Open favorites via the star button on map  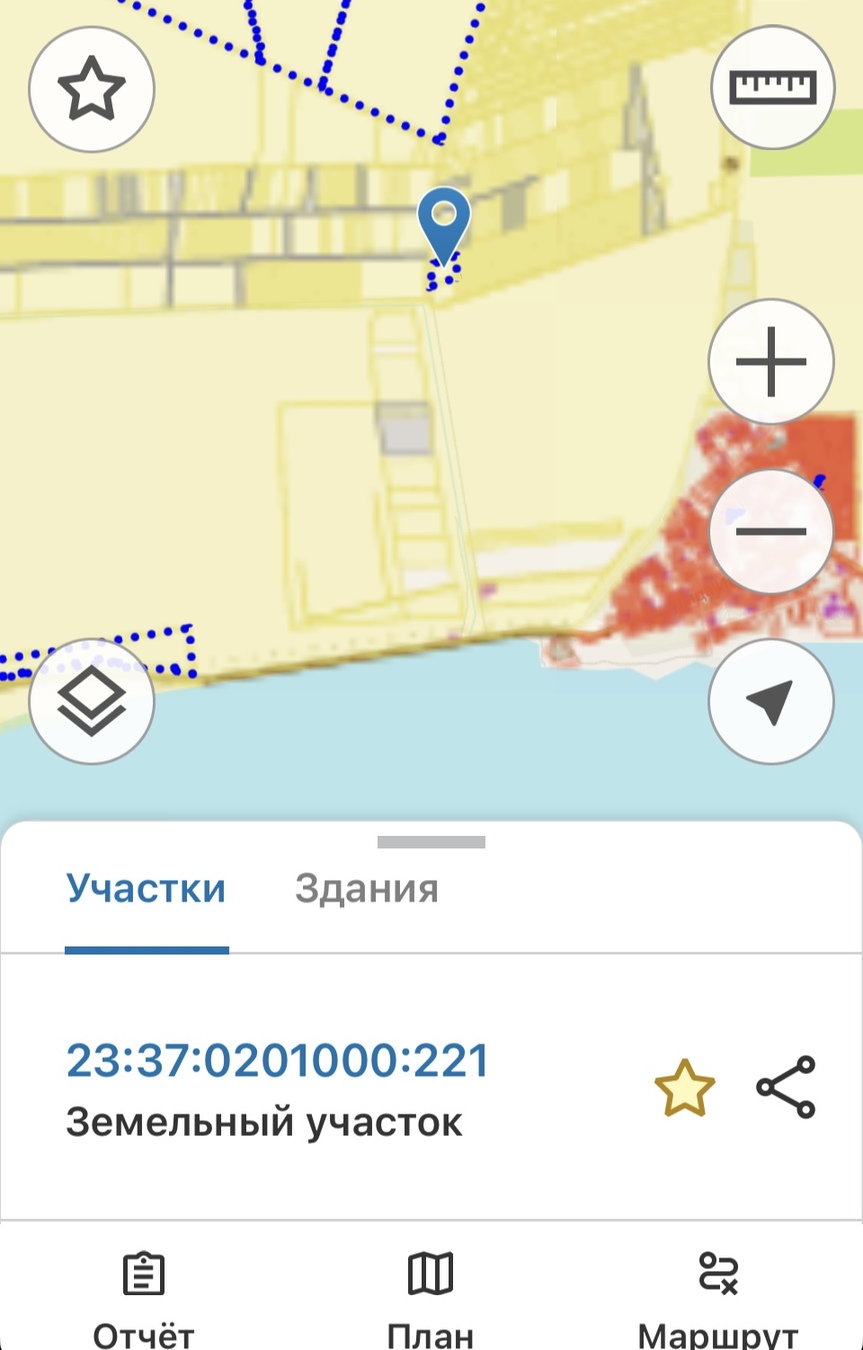point(91,89)
